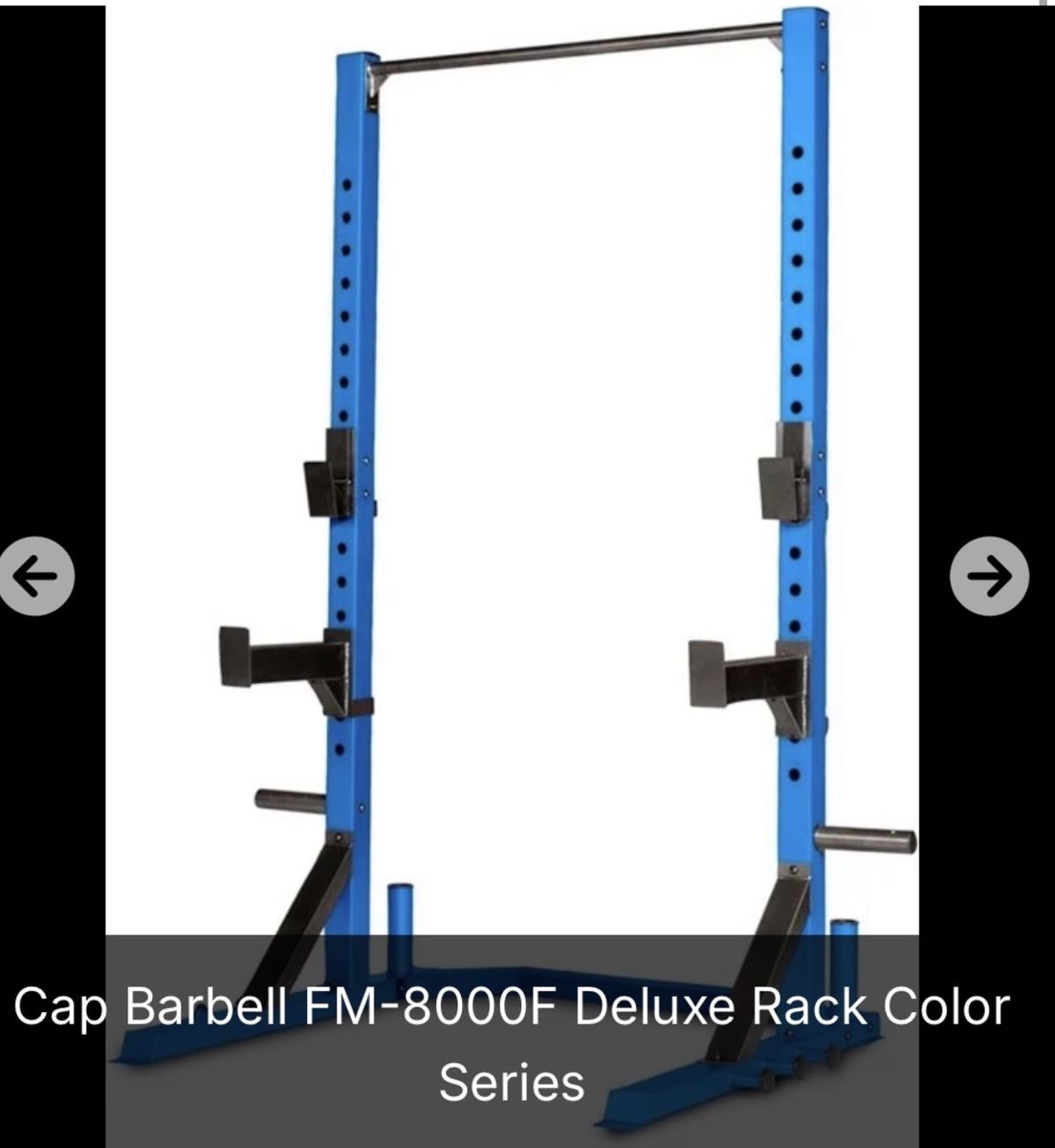Click the word Series in the caption
This screenshot has height=1148, width=1055.
click(511, 1081)
